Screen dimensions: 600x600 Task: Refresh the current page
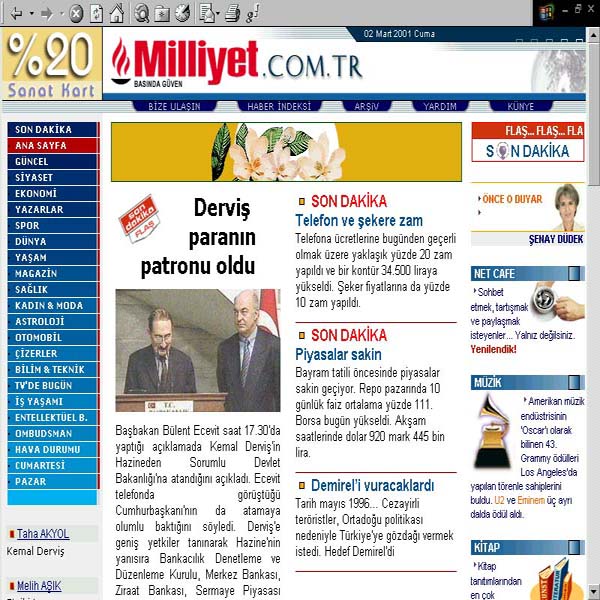(97, 13)
